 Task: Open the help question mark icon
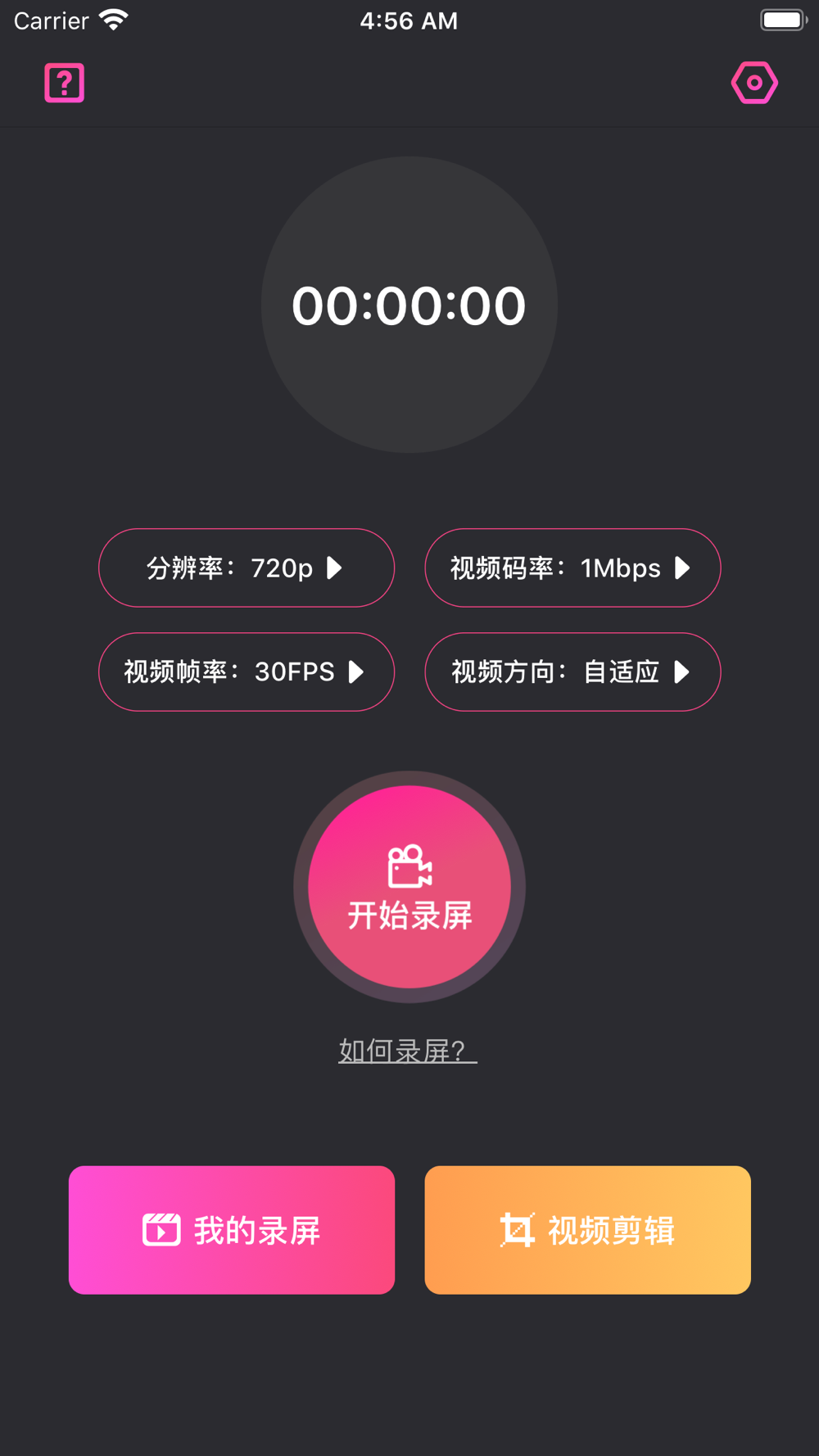coord(65,83)
